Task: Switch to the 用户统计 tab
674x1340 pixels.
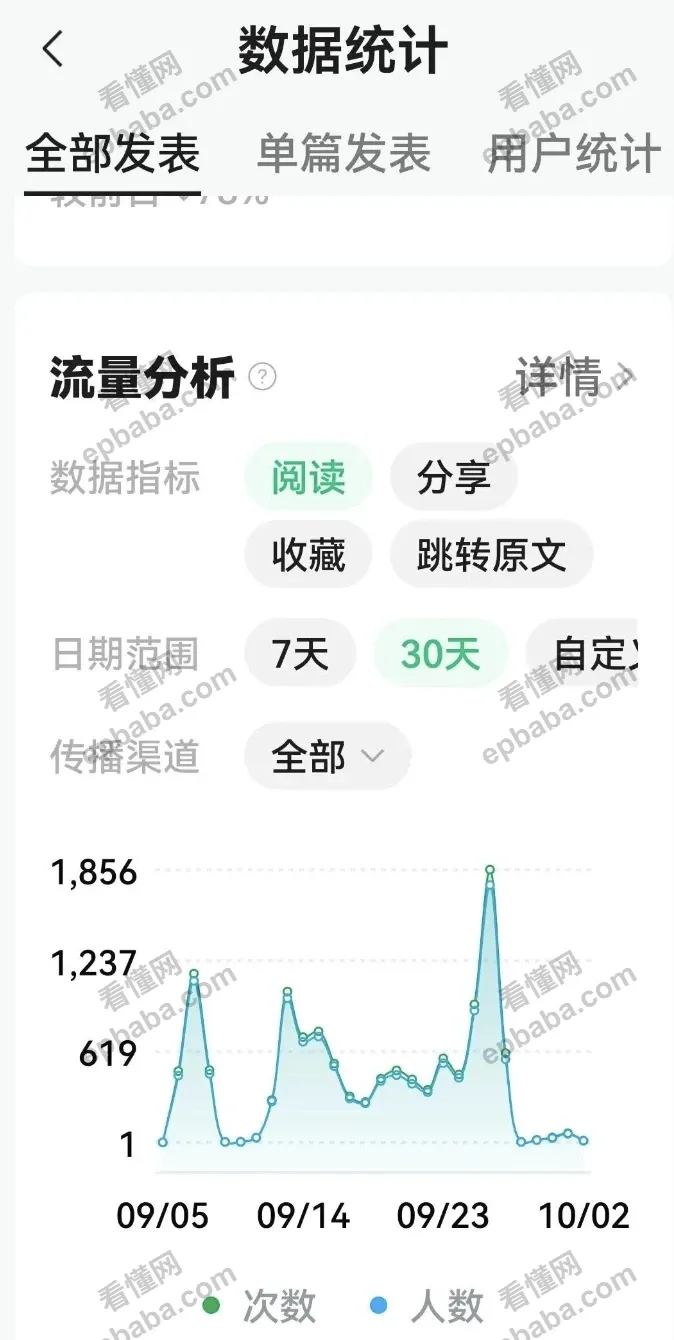Action: (574, 154)
